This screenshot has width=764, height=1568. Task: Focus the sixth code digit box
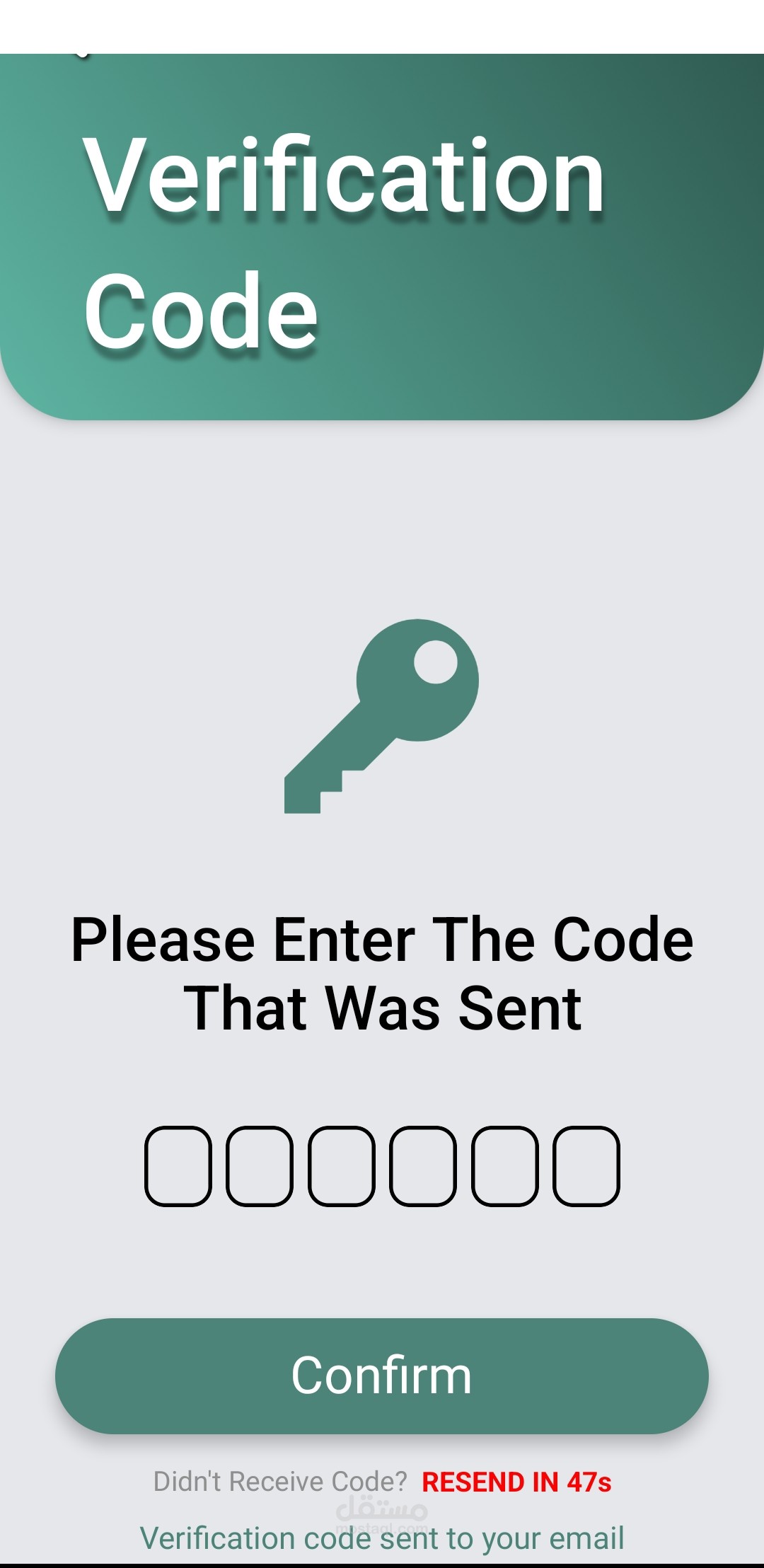[586, 1166]
